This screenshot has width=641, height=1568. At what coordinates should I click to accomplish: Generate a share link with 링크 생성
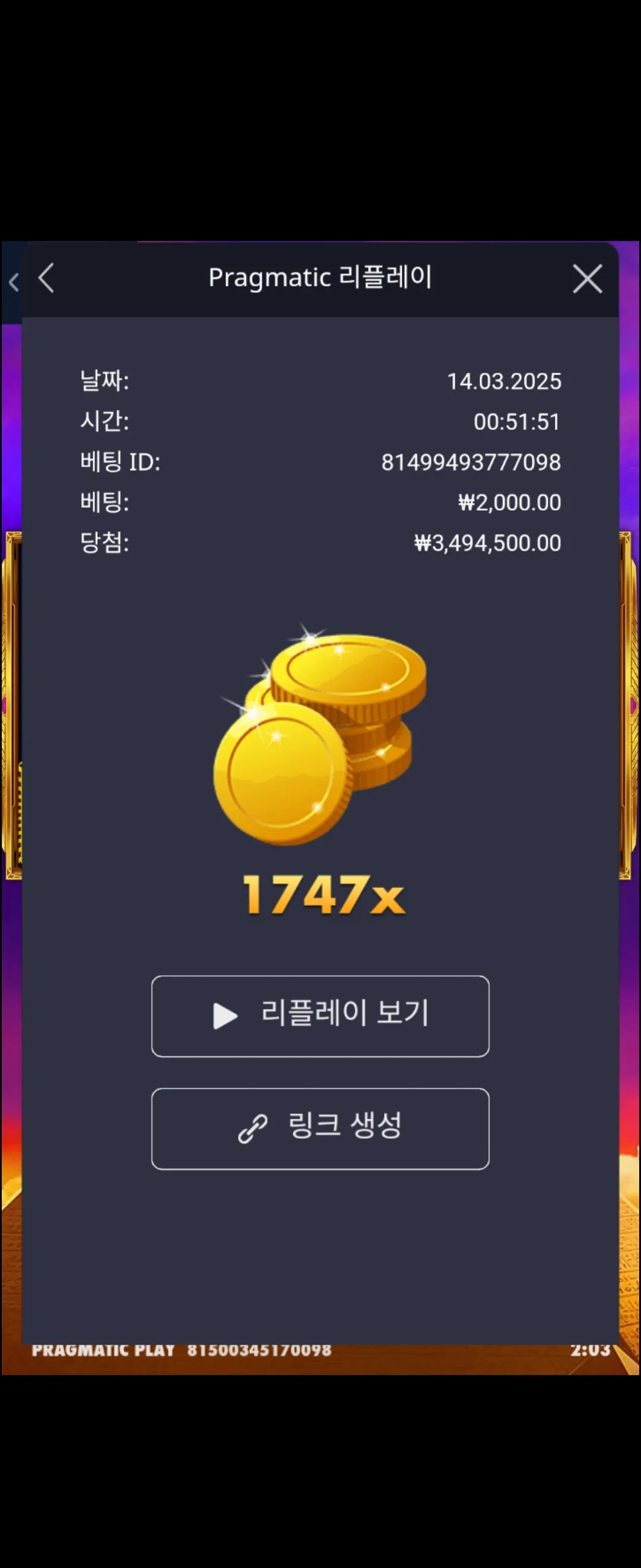[x=320, y=1128]
